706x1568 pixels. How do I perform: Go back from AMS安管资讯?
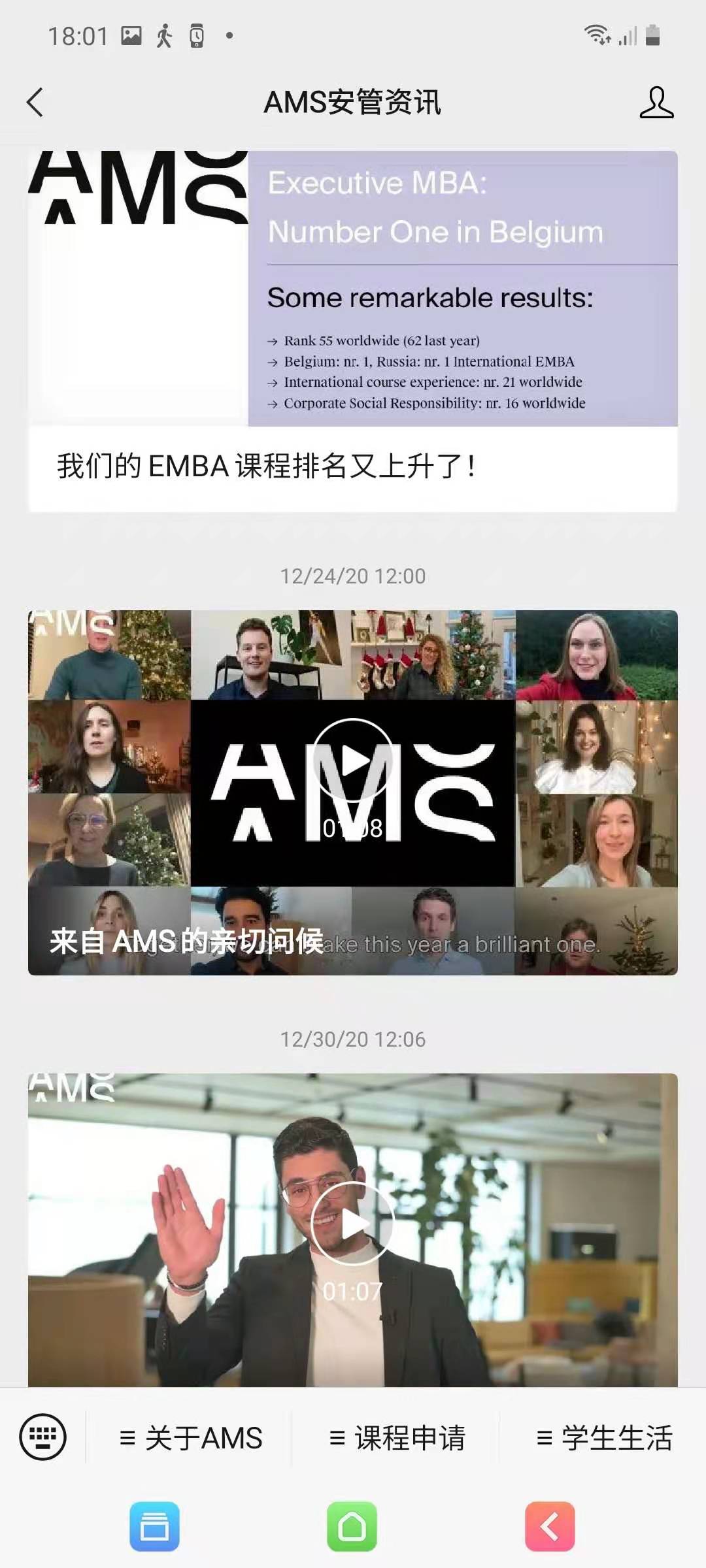pyautogui.click(x=35, y=103)
